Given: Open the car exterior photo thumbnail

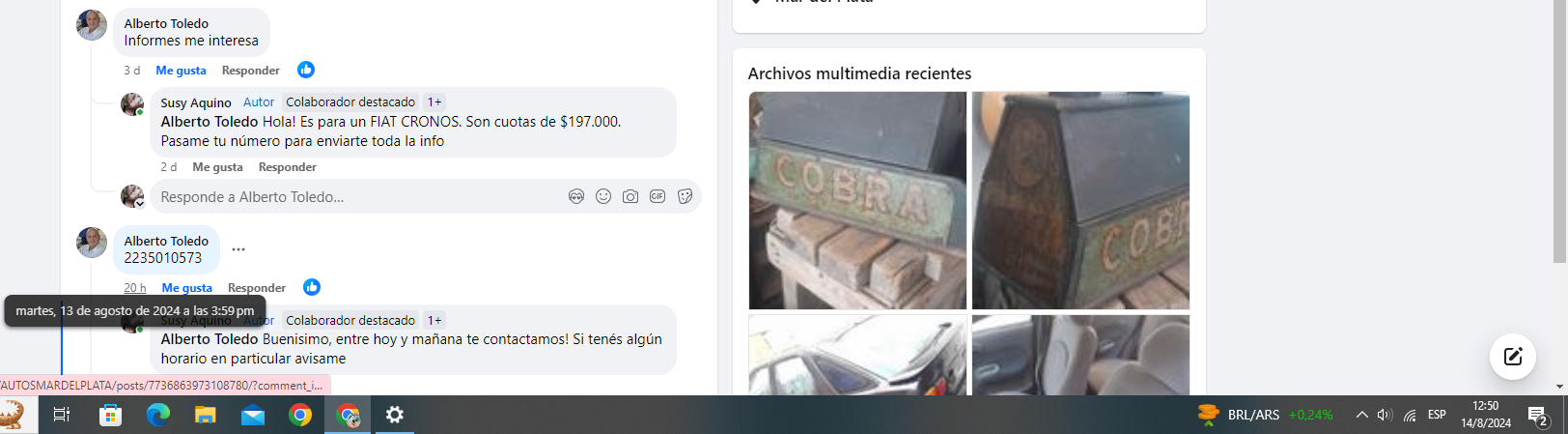Looking at the screenshot, I should tap(857, 355).
